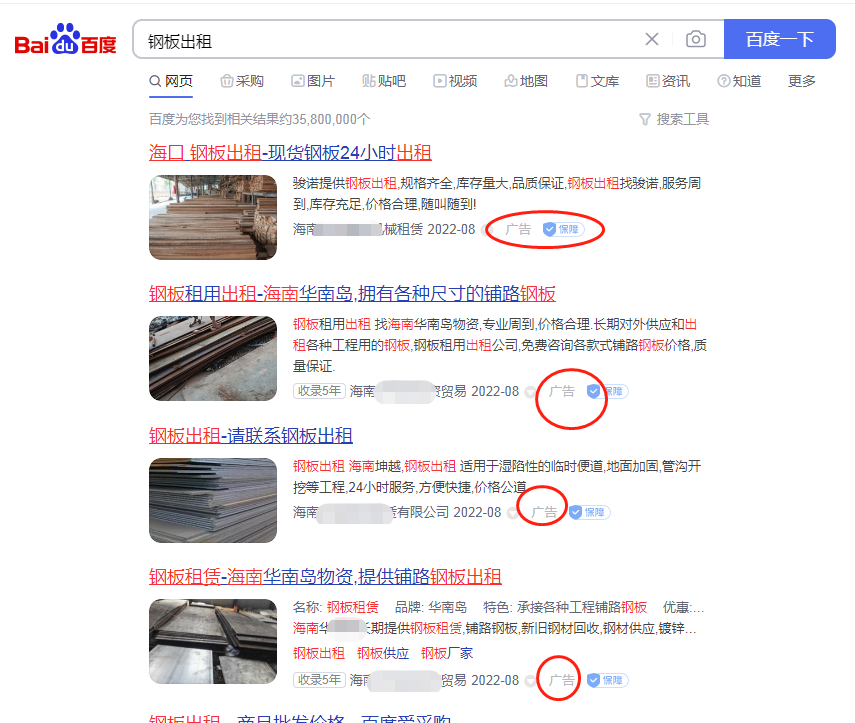Tap the 百度一下 search button
855x723 pixels.
tap(779, 40)
